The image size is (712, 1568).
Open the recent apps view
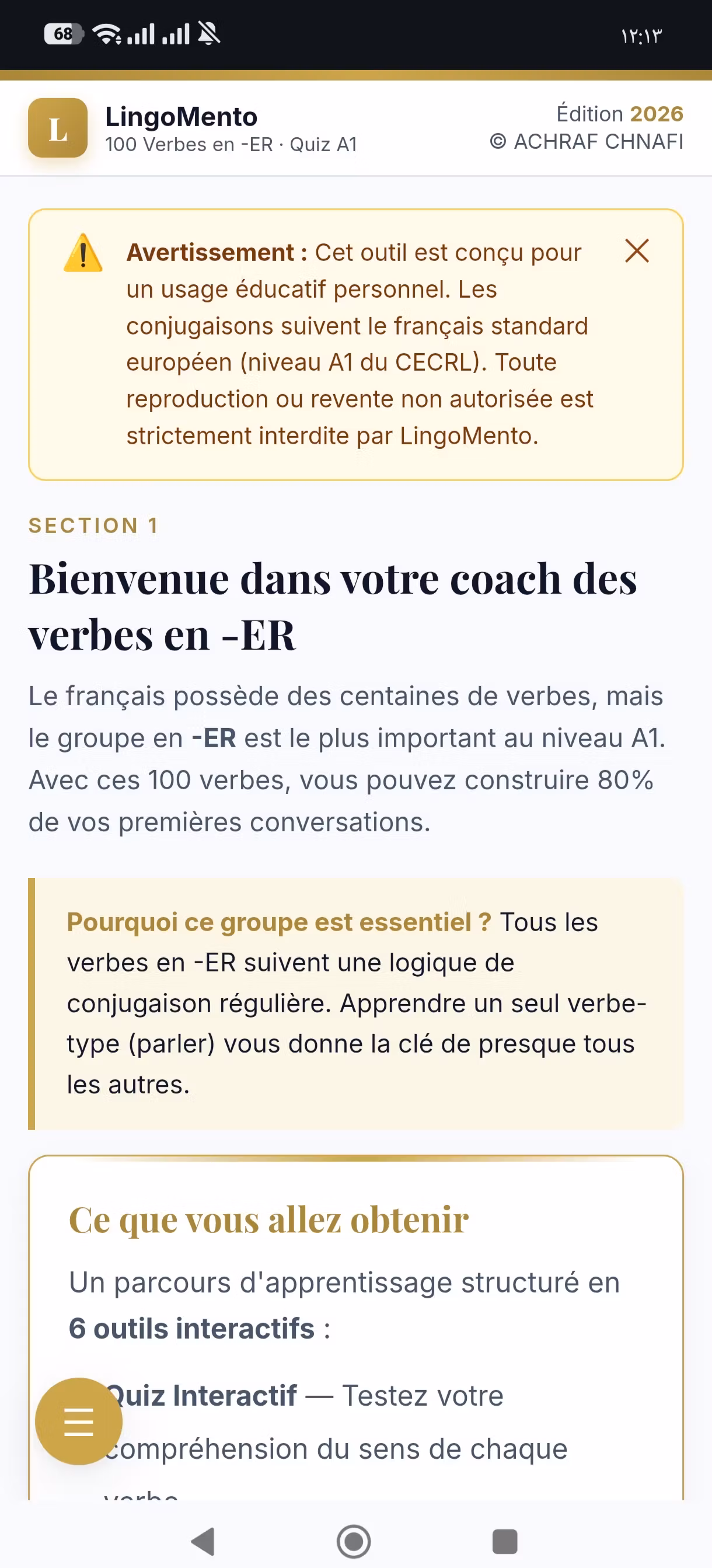[x=504, y=1541]
